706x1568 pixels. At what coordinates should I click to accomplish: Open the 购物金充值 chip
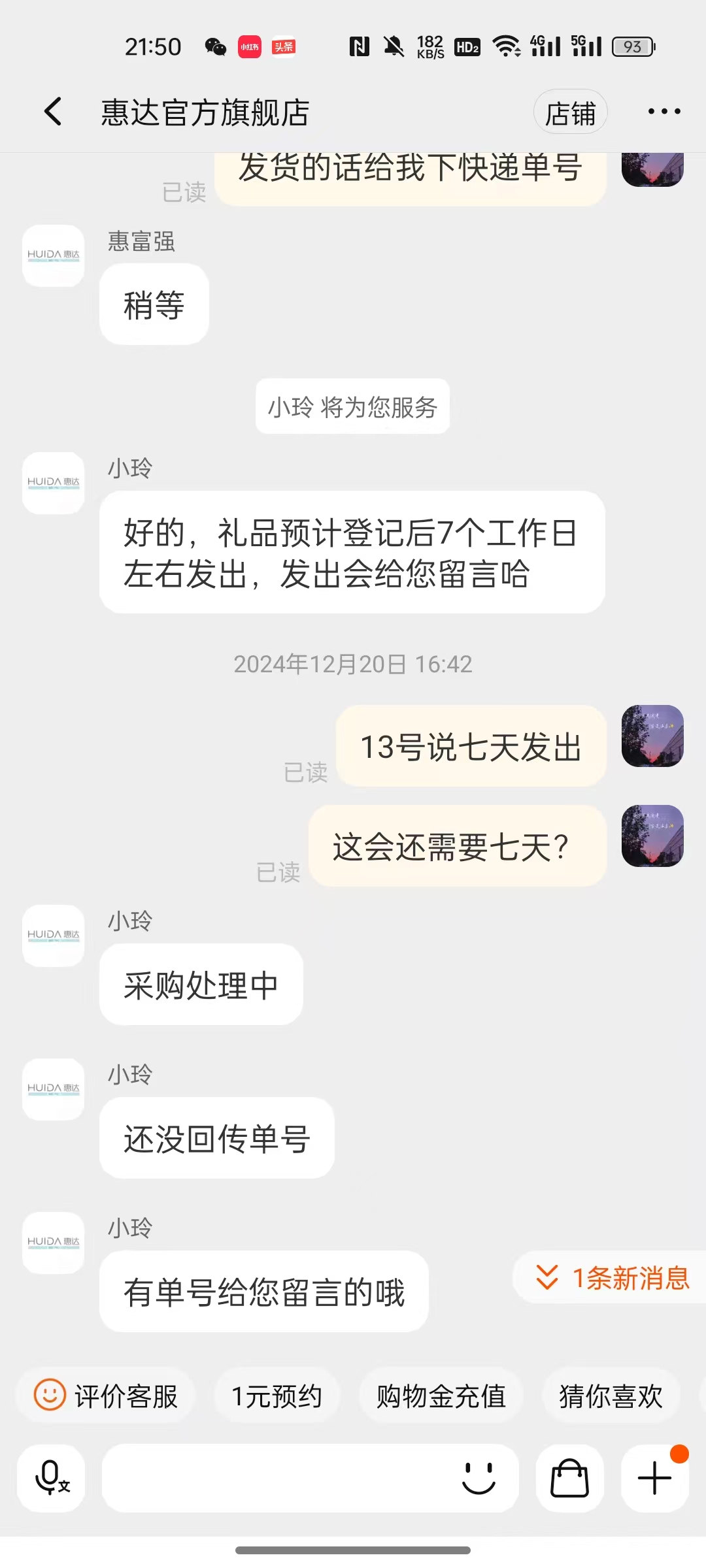441,1396
